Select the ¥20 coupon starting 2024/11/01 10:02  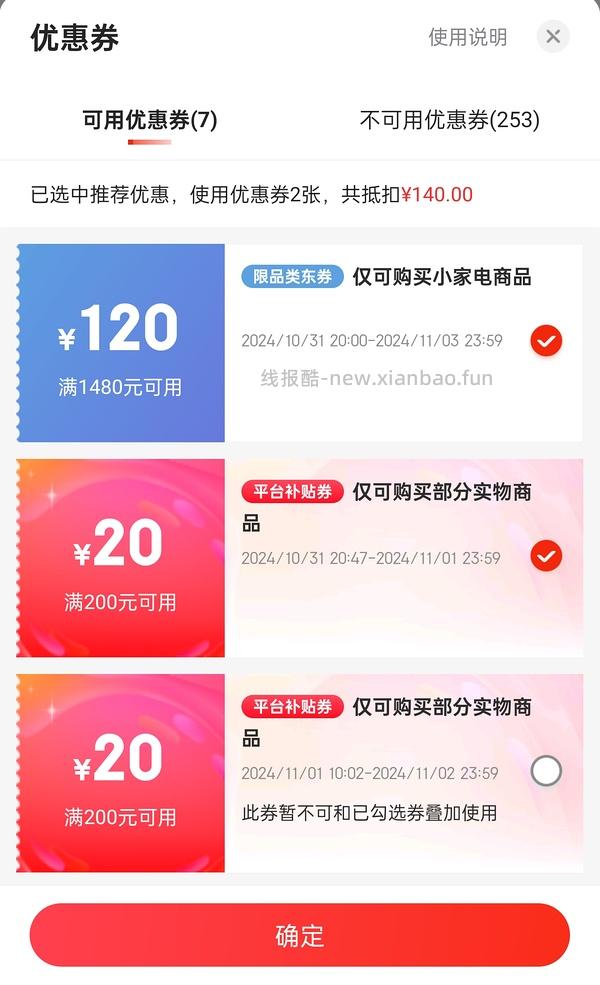546,771
